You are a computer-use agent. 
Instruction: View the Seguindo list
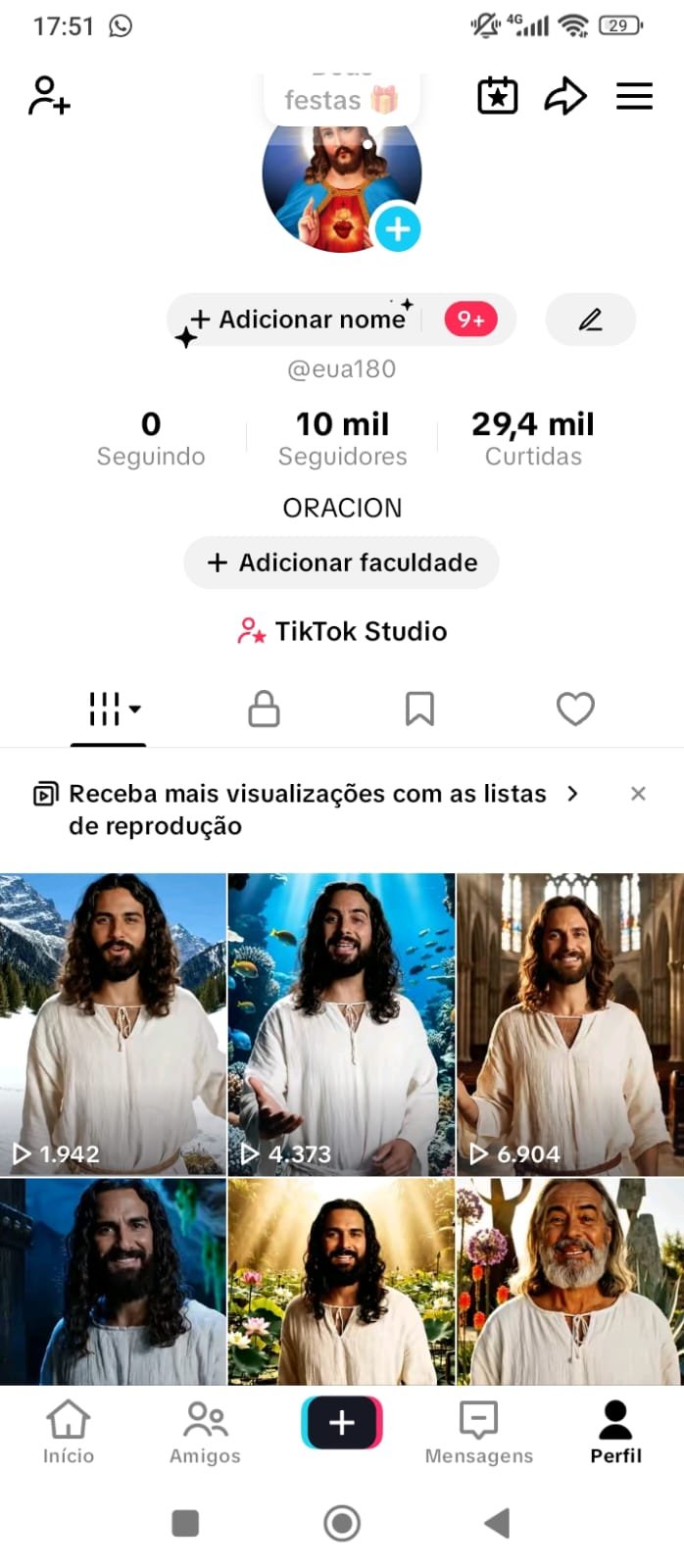[151, 438]
